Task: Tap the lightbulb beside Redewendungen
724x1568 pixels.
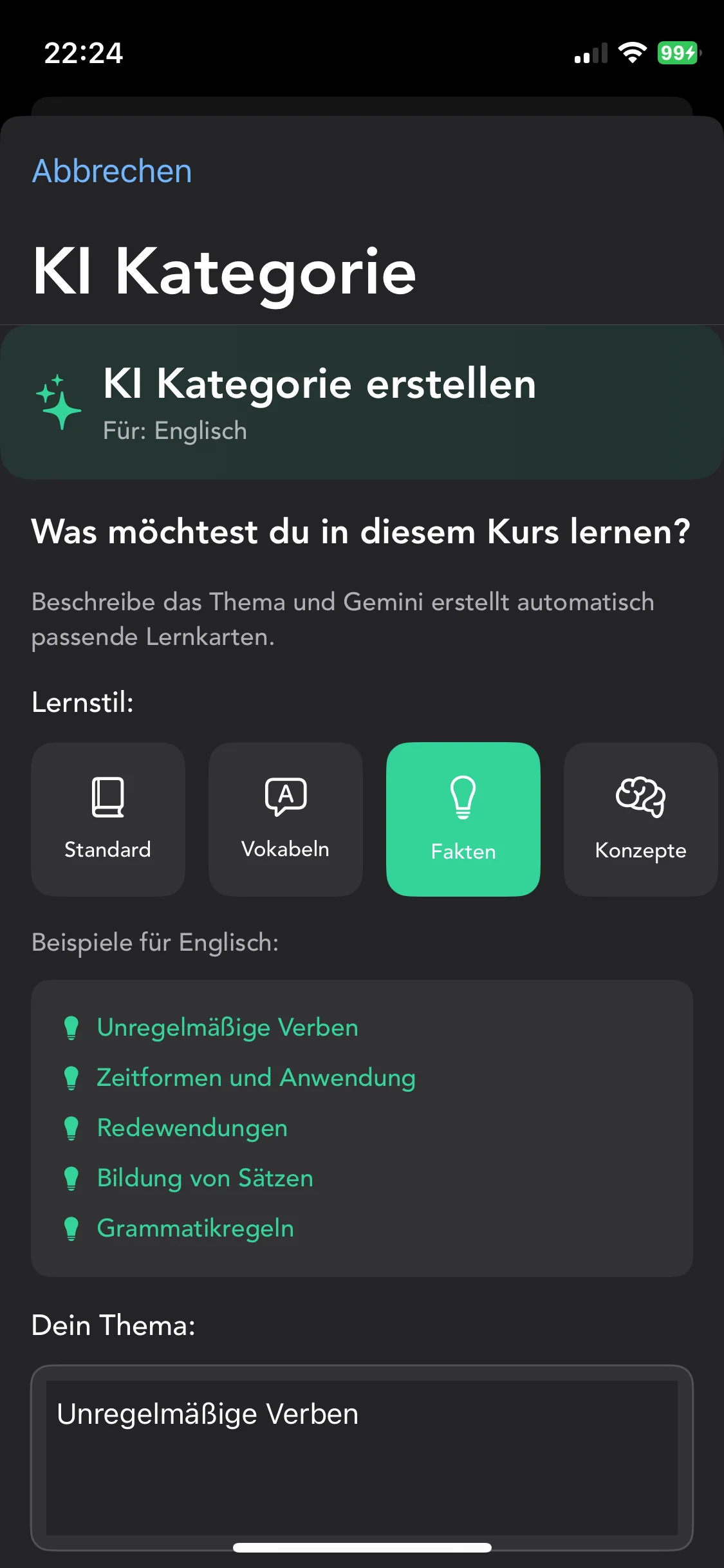Action: pyautogui.click(x=73, y=1128)
